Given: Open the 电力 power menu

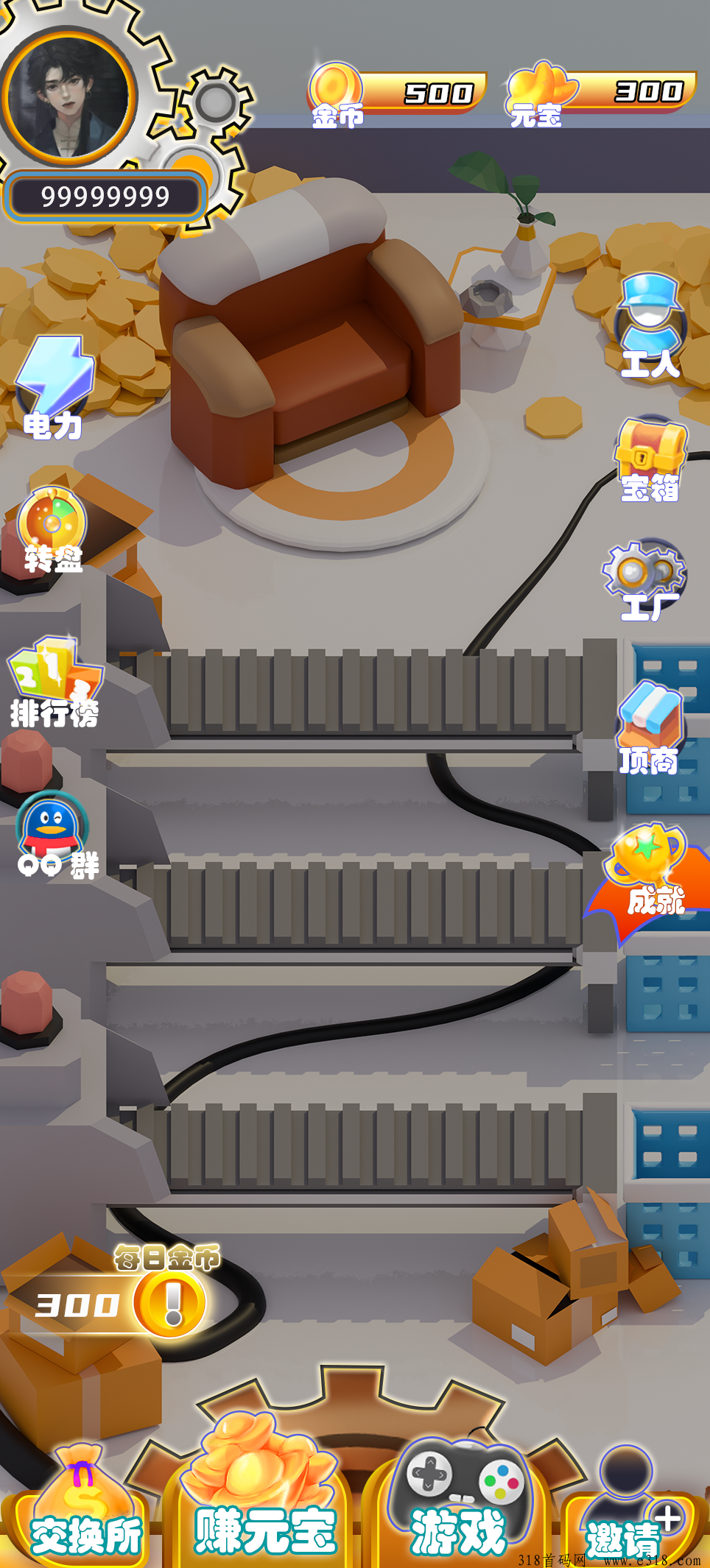Looking at the screenshot, I should [x=54, y=388].
